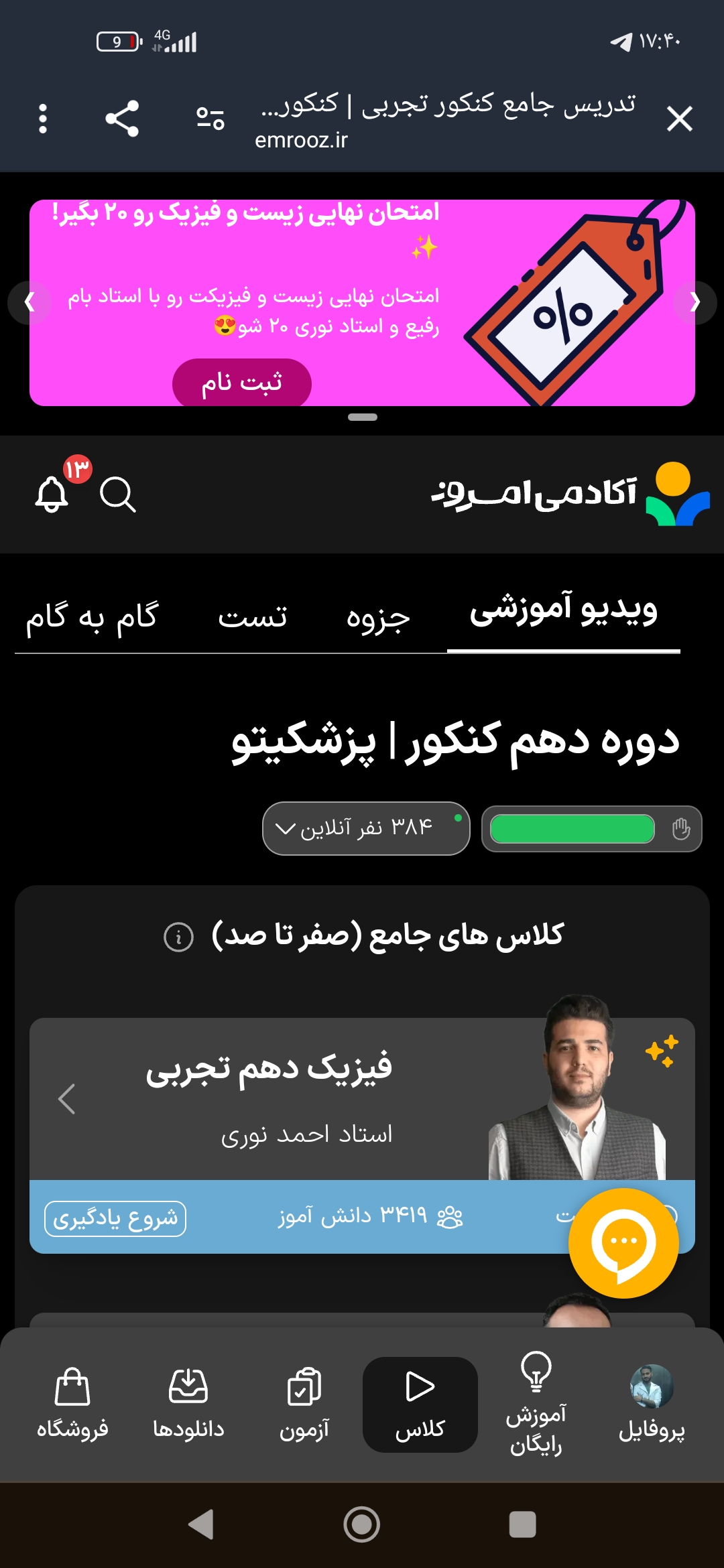Switch to the آزمون tab
724x1568 pixels.
(304, 1404)
